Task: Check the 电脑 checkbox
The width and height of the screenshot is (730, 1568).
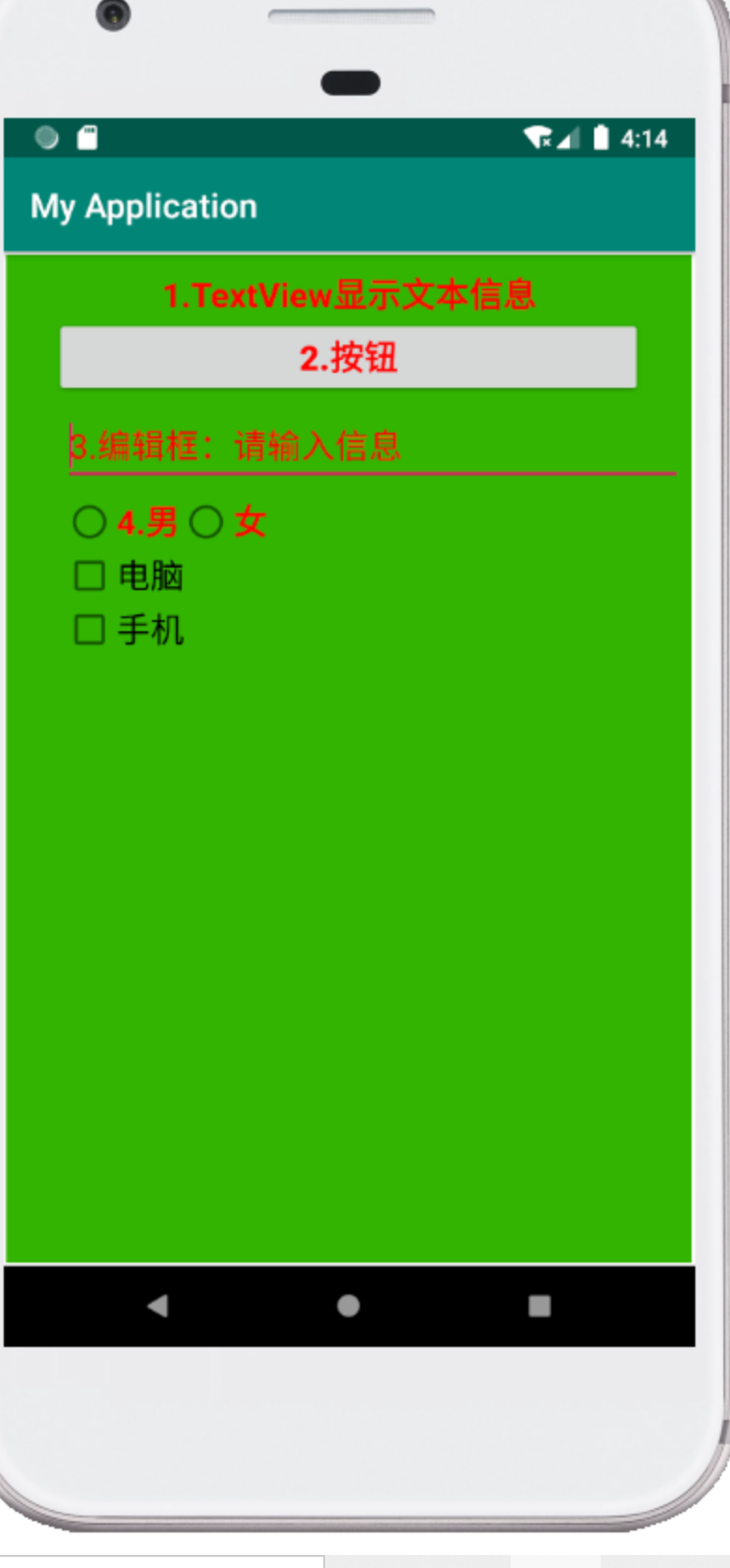Action: tap(90, 576)
